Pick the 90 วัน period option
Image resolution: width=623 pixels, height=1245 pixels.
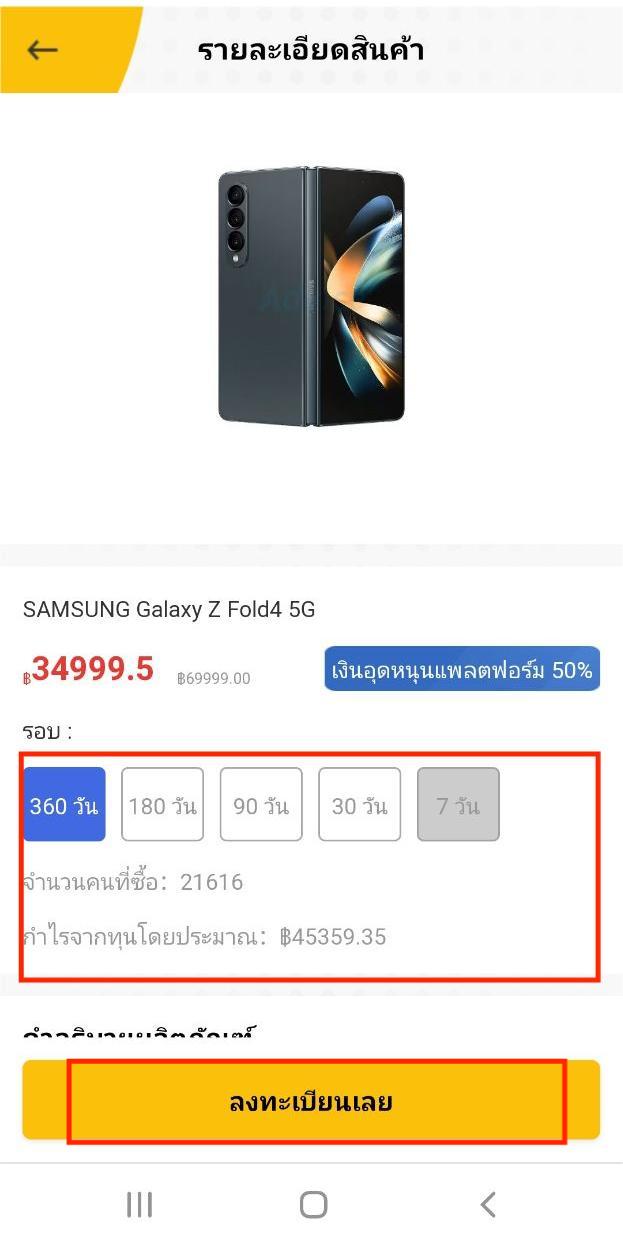click(x=261, y=804)
